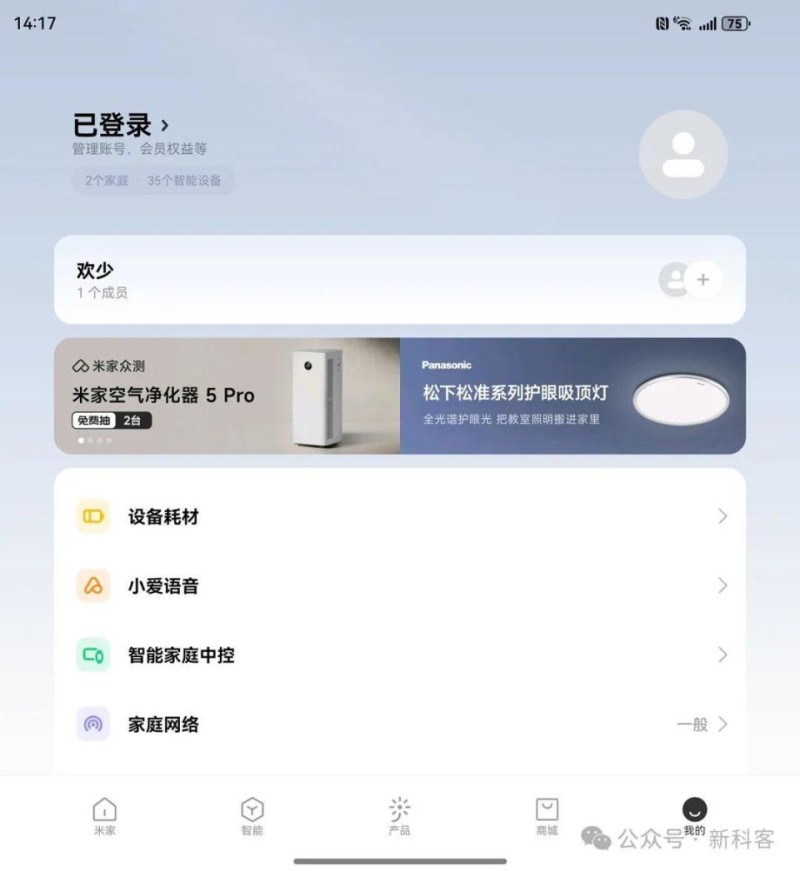The image size is (800, 871).
Task: Open 智能家庭中控 option
Action: 400,656
